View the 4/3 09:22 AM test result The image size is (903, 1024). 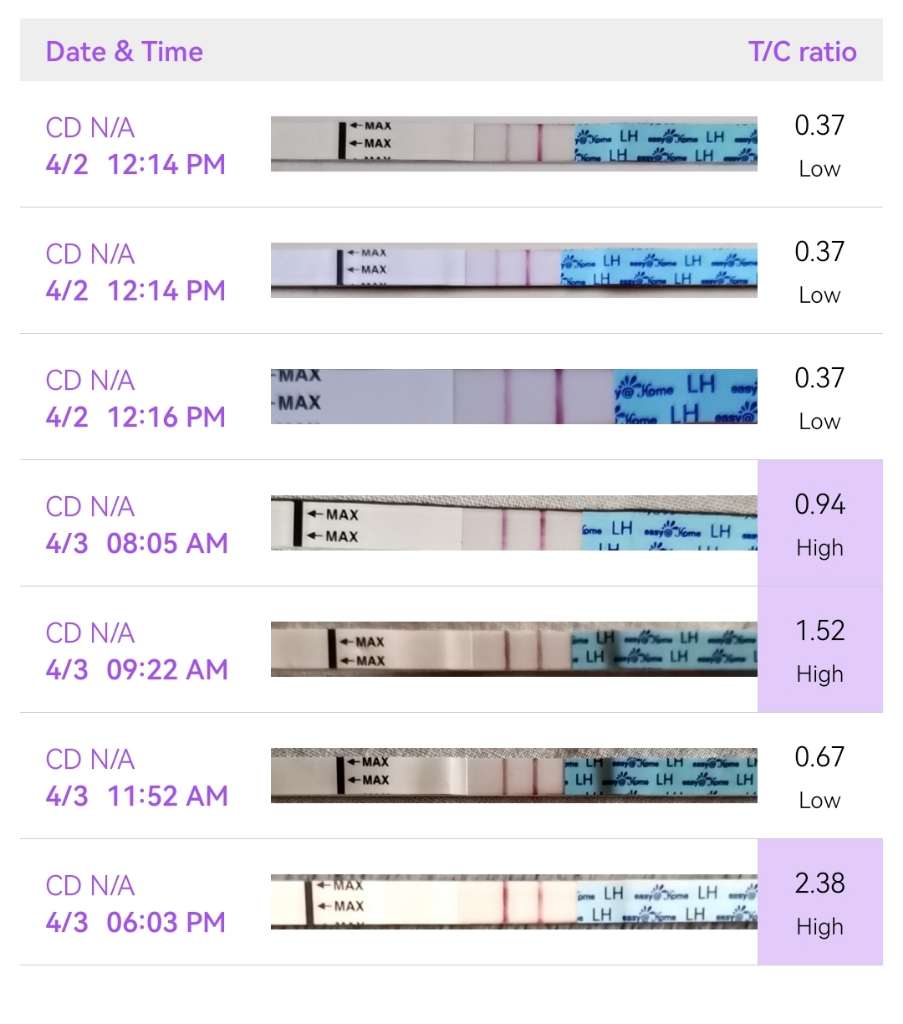coord(450,650)
